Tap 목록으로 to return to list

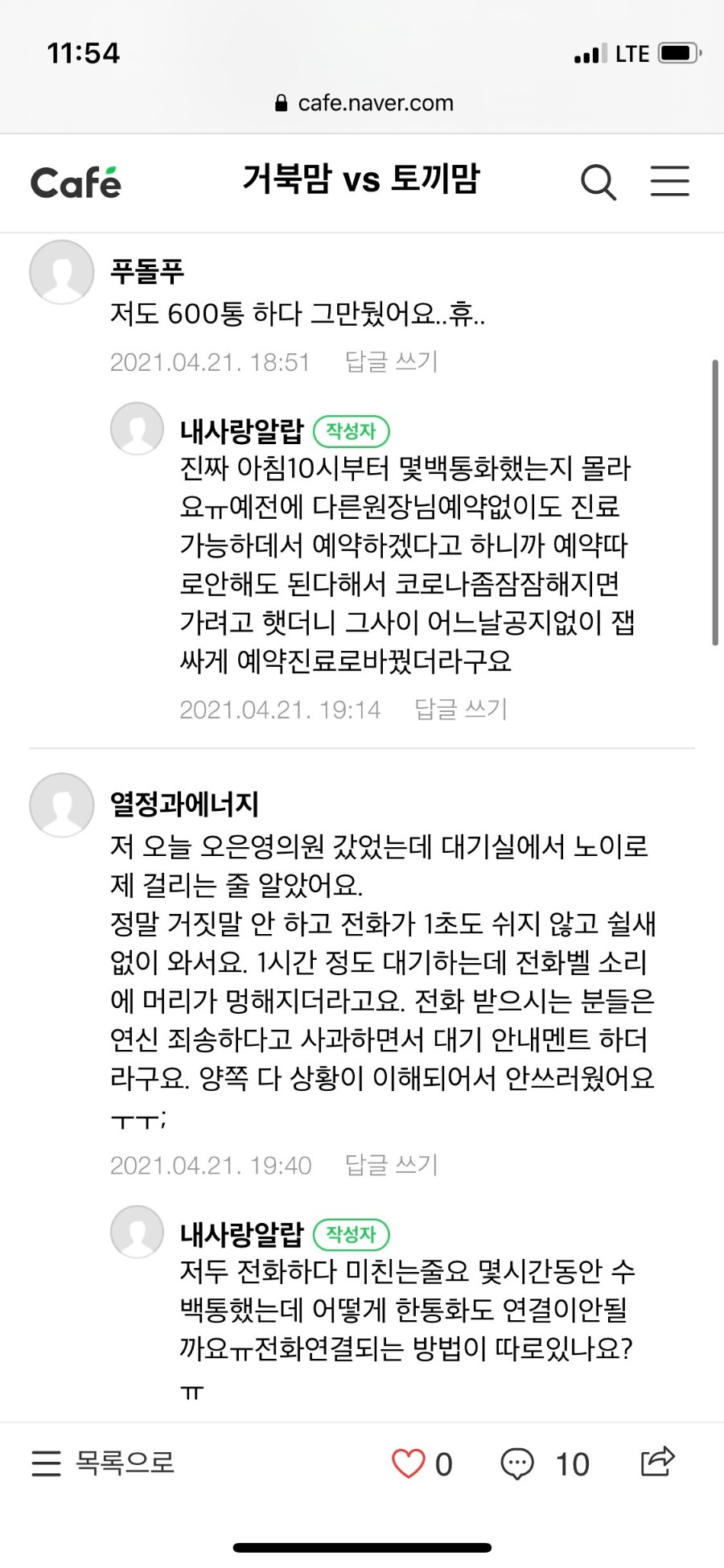point(103,1463)
